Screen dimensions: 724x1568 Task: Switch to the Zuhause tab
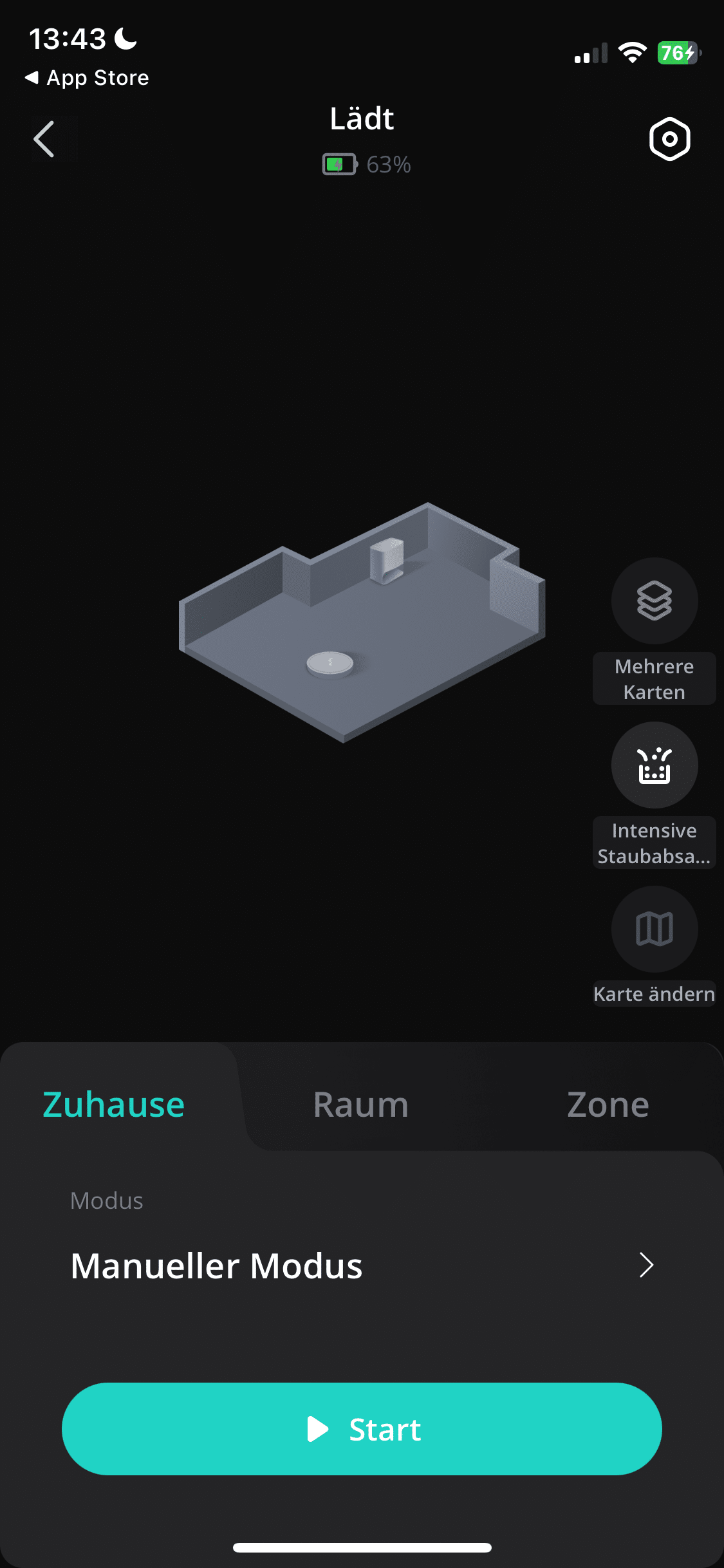pos(114,1105)
